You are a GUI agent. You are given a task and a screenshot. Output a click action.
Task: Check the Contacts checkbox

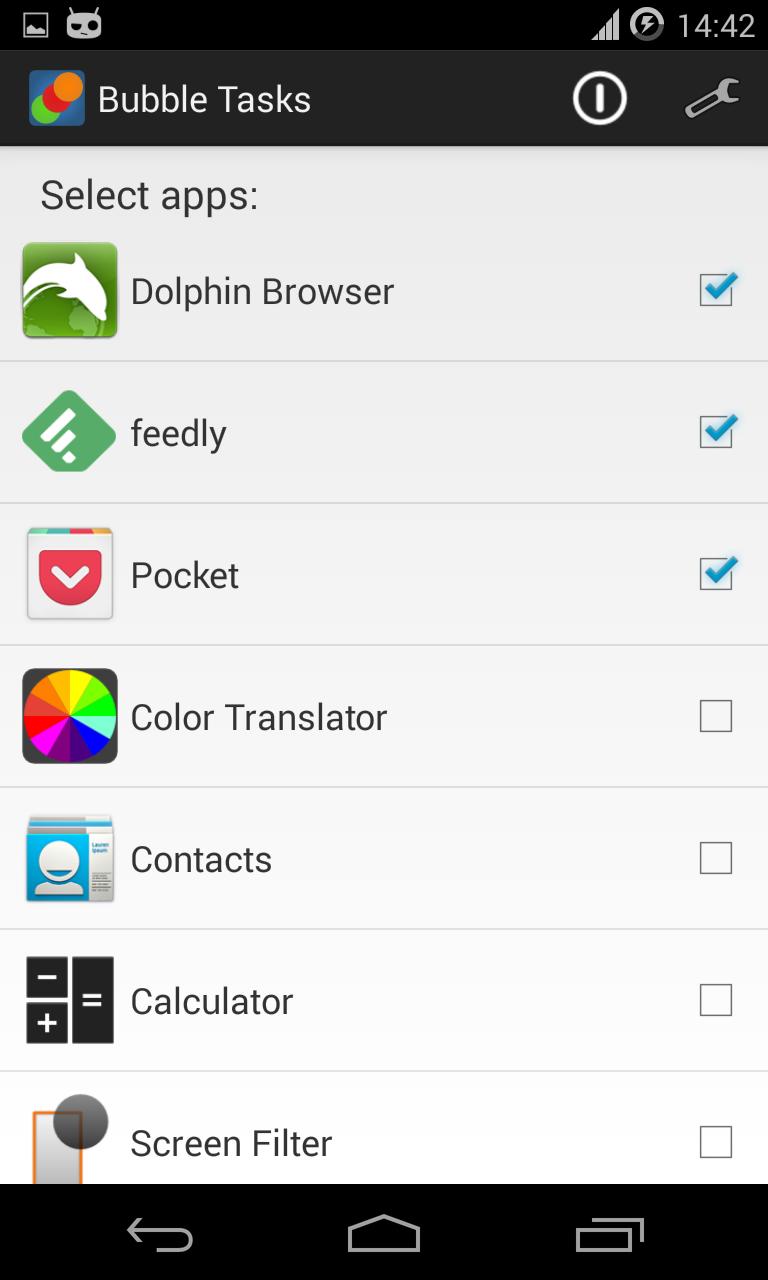[x=716, y=858]
